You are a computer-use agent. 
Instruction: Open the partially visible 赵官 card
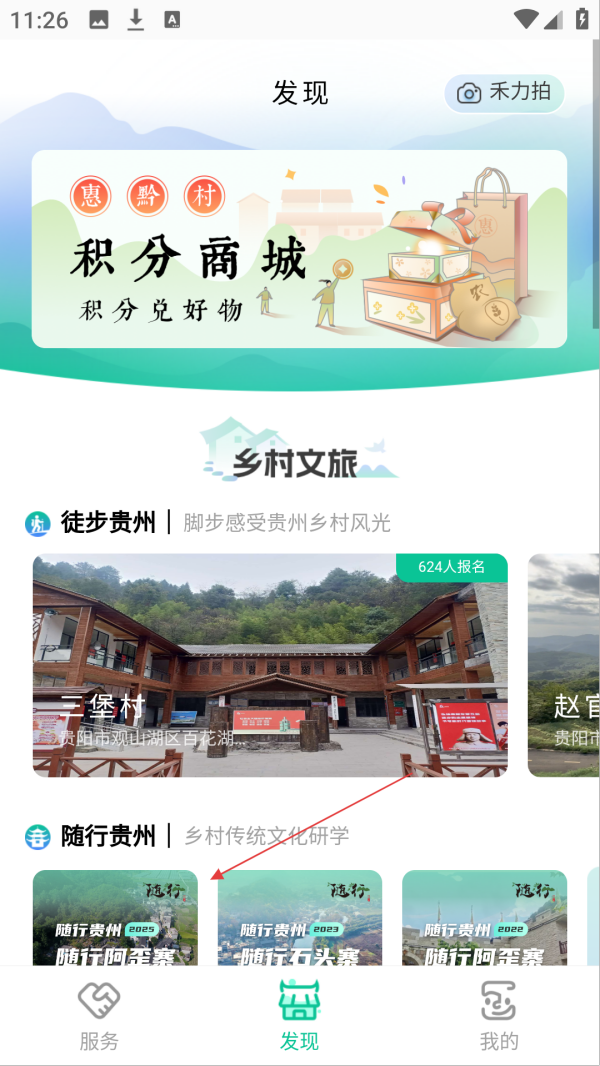click(563, 666)
